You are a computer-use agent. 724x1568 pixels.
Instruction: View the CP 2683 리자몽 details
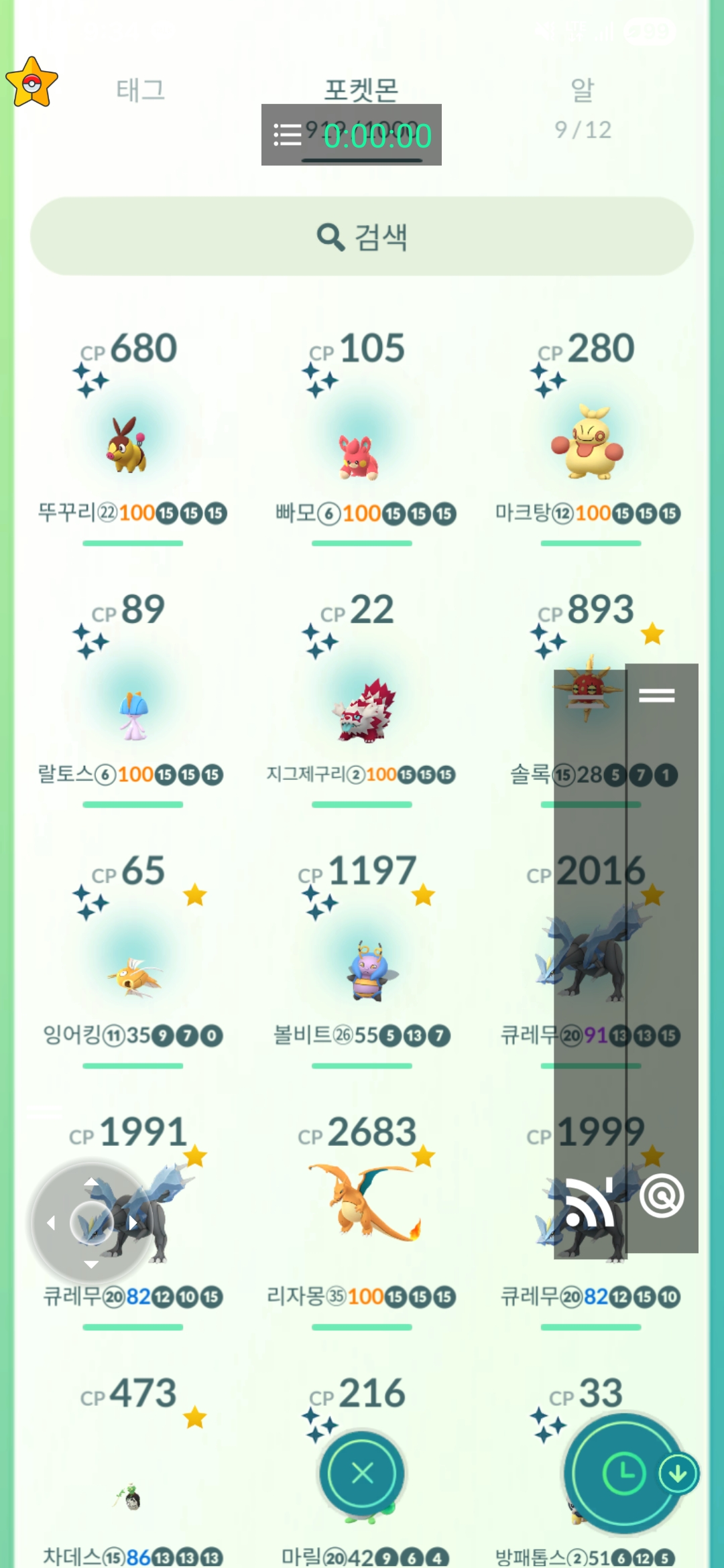(363, 1199)
